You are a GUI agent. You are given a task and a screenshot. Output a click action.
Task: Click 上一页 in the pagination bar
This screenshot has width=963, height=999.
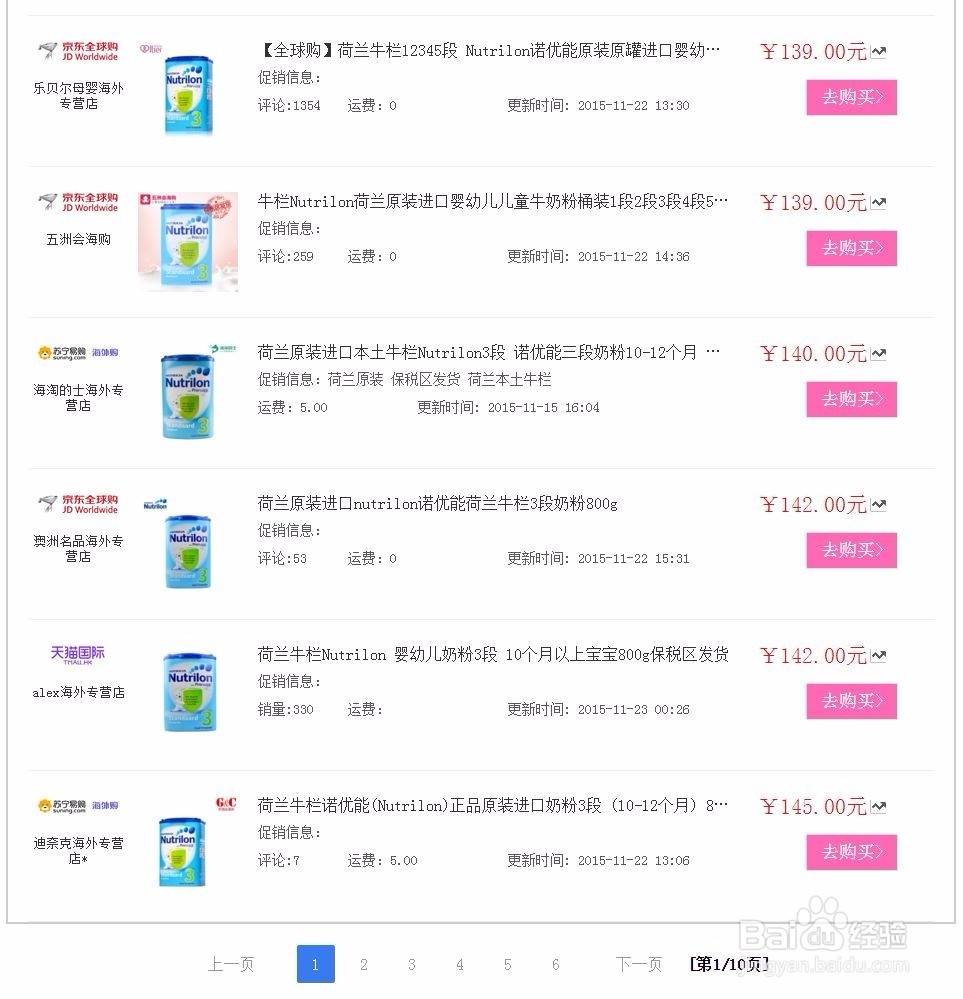[x=231, y=964]
